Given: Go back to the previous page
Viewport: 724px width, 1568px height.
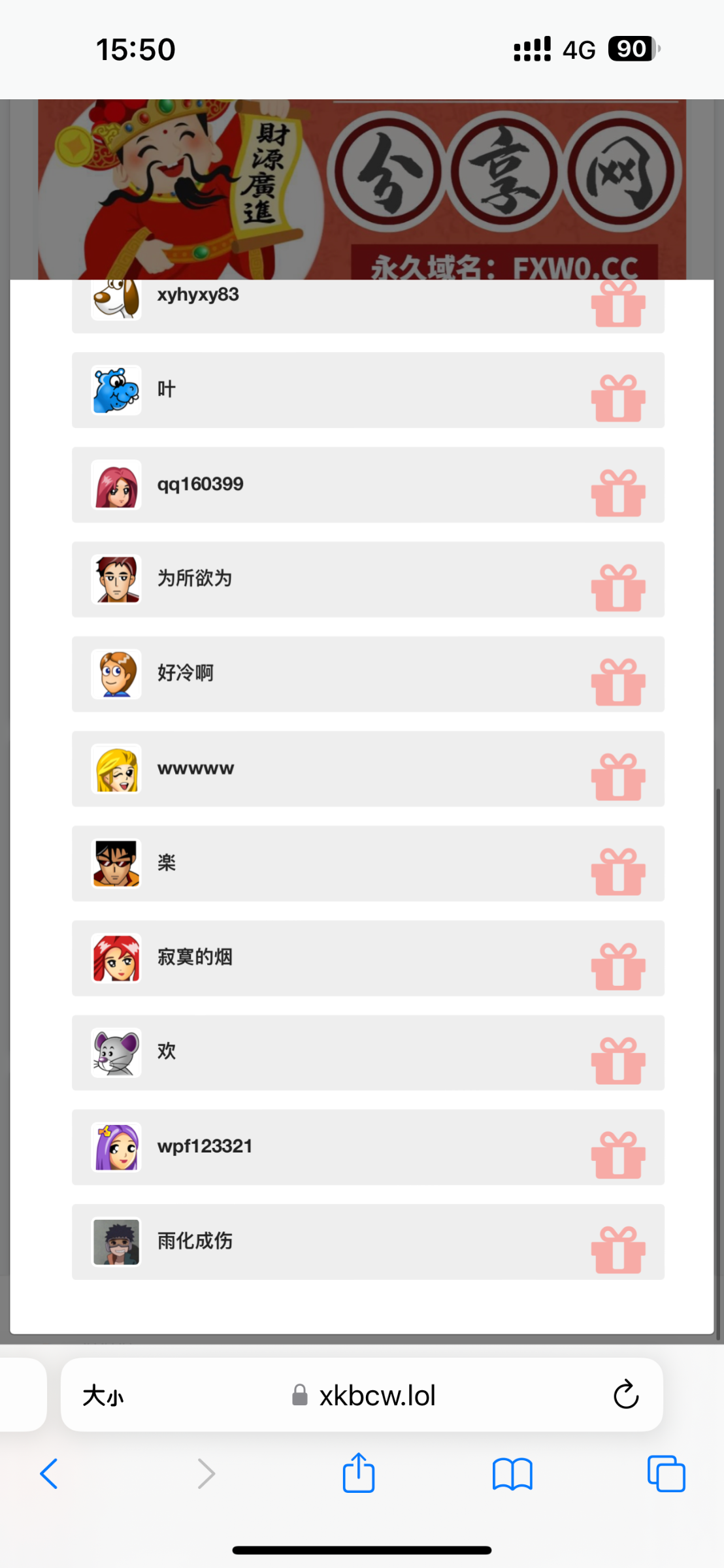Looking at the screenshot, I should [x=49, y=1474].
